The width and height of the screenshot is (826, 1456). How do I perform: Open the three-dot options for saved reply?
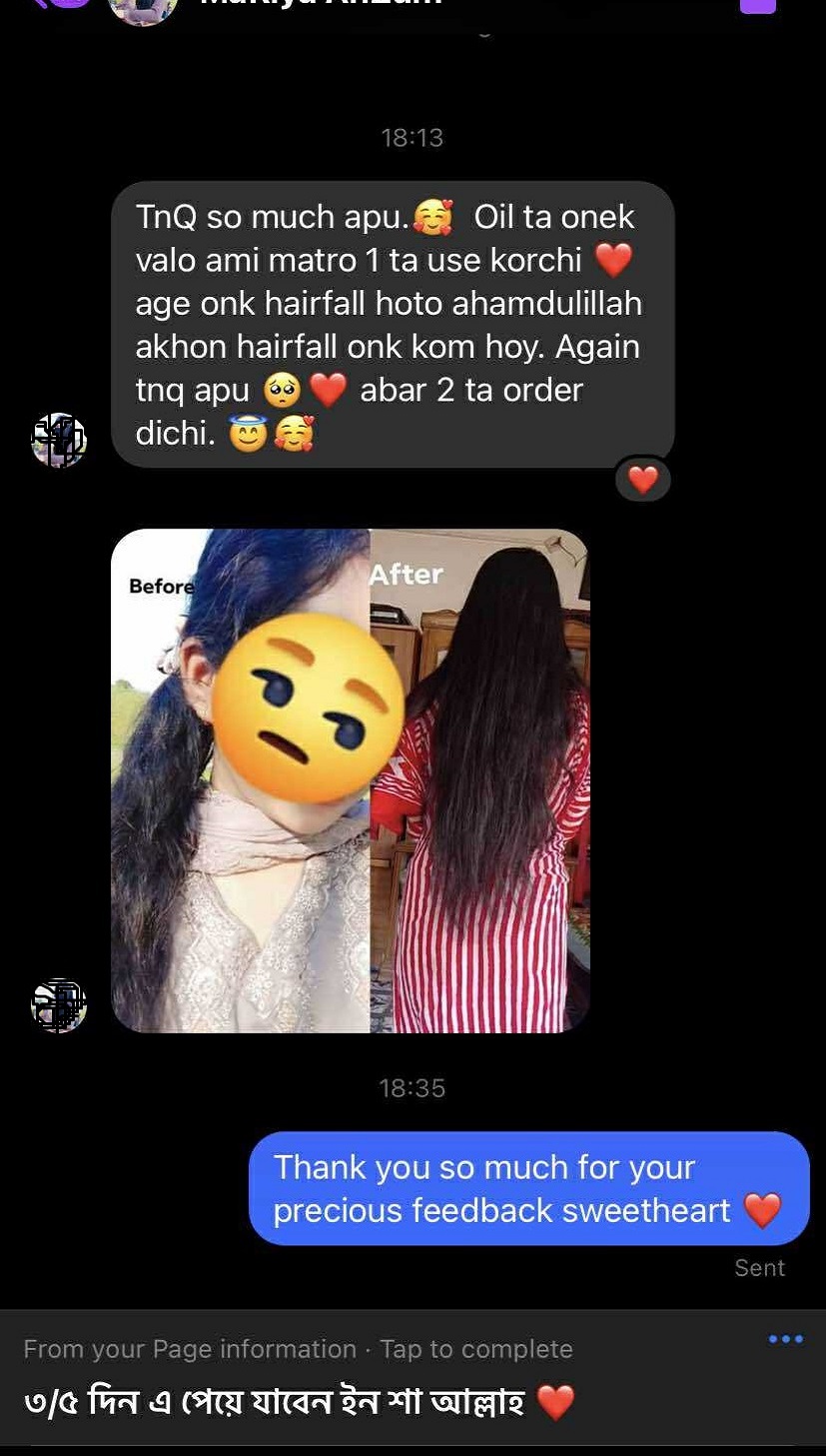[785, 1339]
